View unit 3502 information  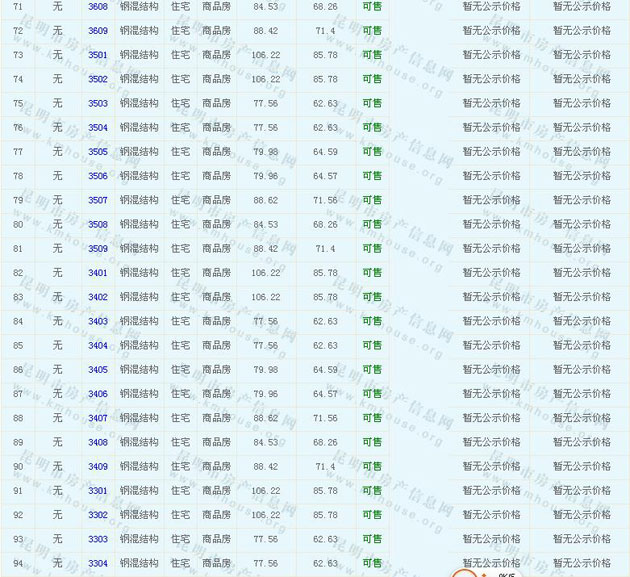coord(97,79)
